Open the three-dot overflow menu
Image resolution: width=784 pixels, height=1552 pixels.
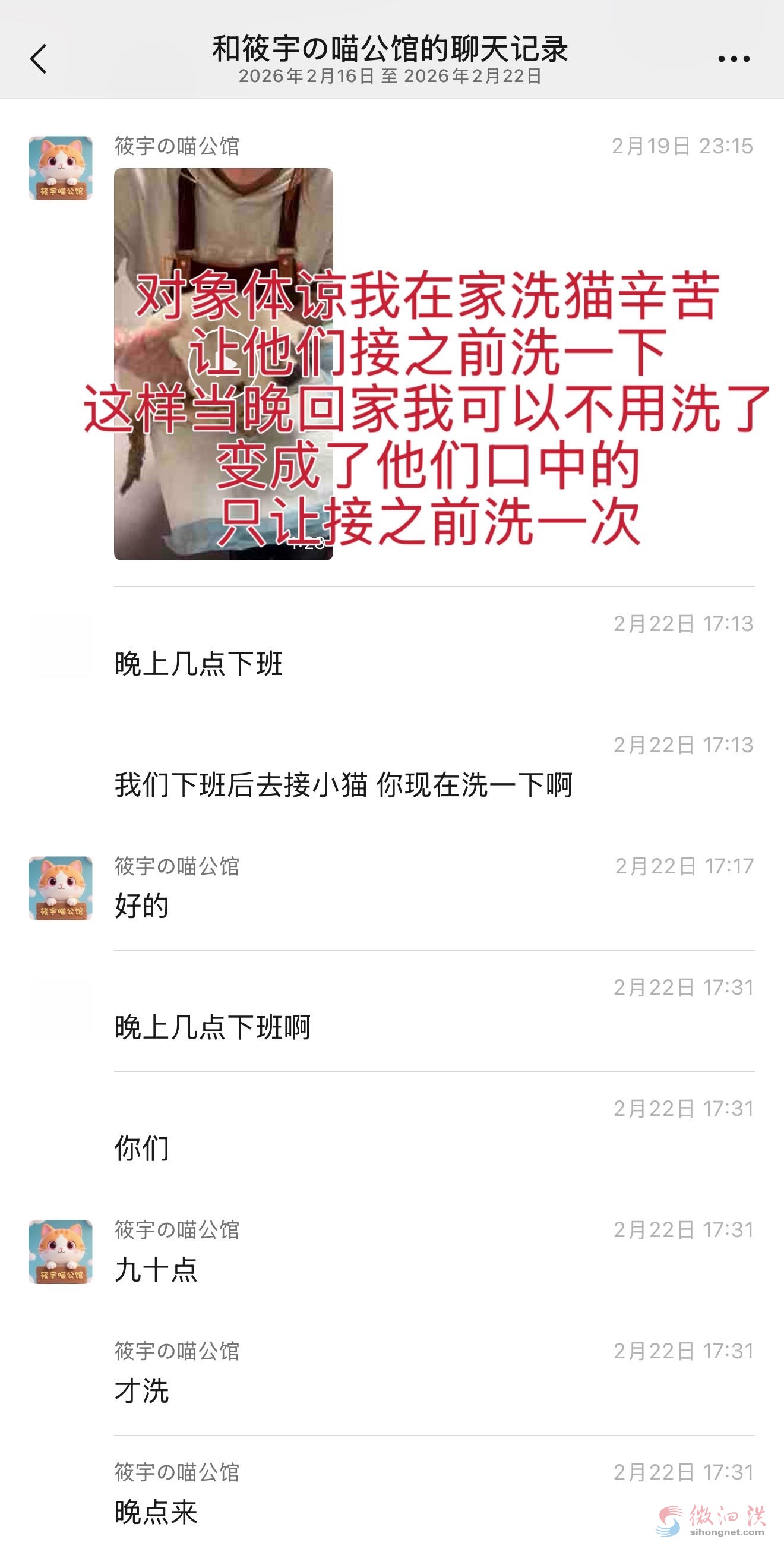click(734, 59)
